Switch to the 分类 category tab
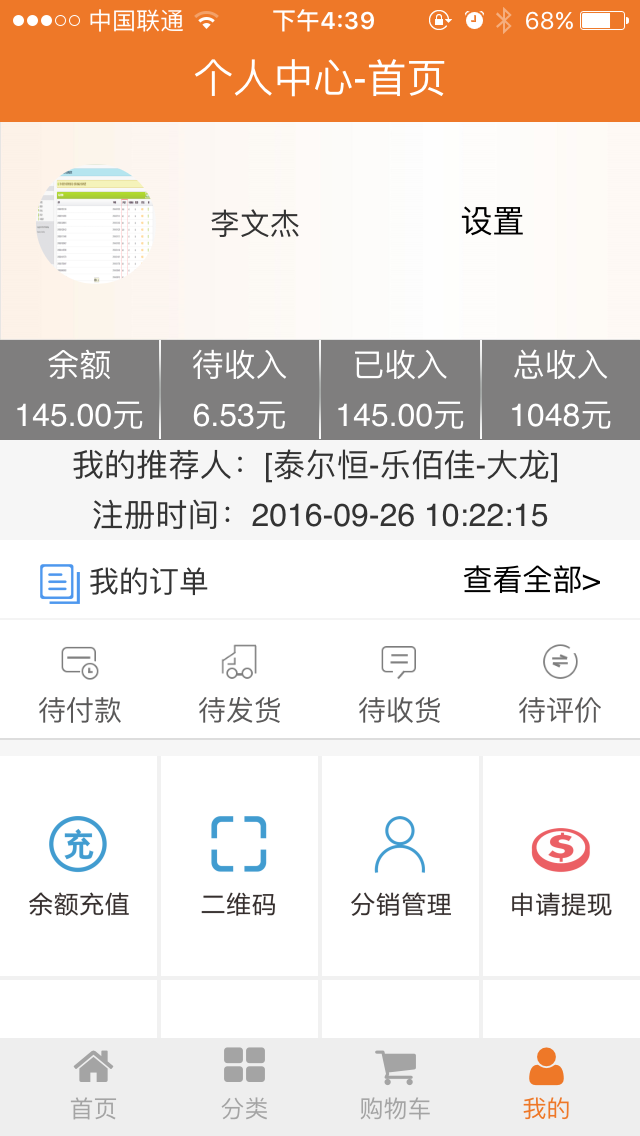The height and width of the screenshot is (1136, 640). pyautogui.click(x=244, y=1085)
